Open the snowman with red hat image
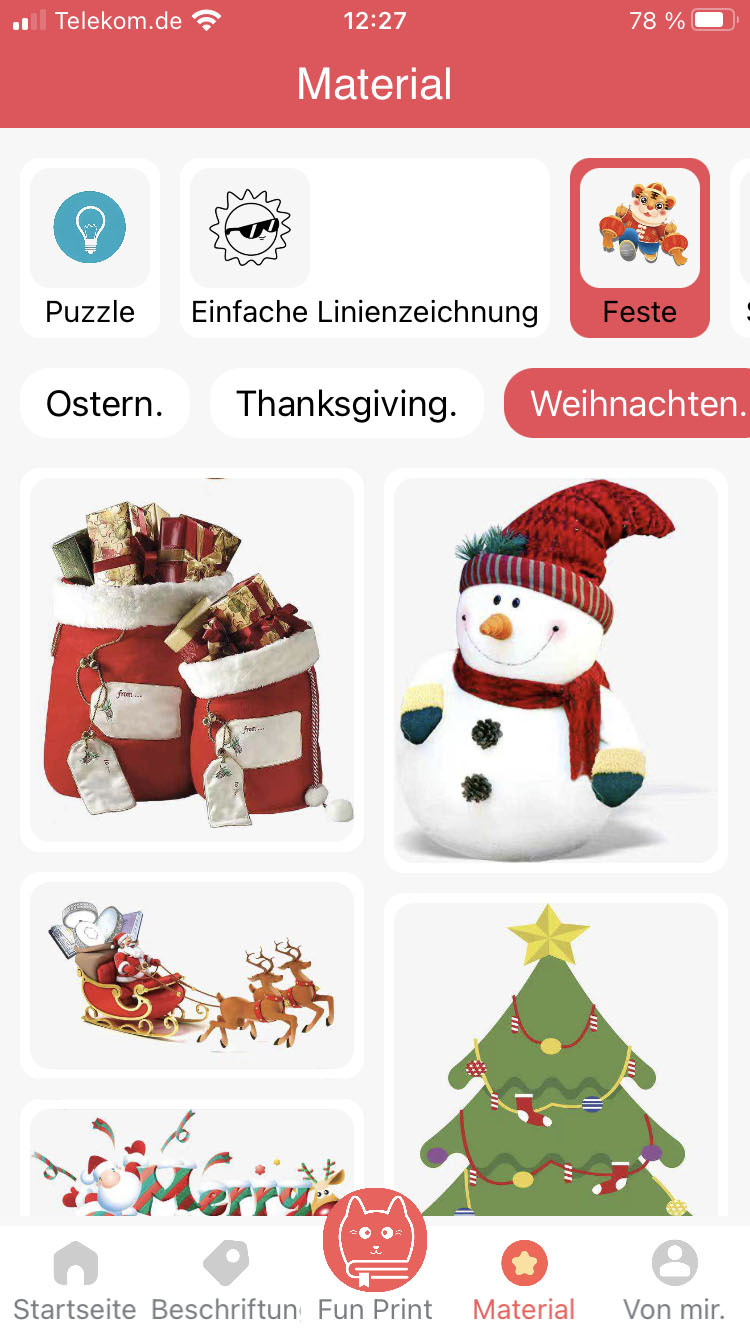 click(556, 670)
